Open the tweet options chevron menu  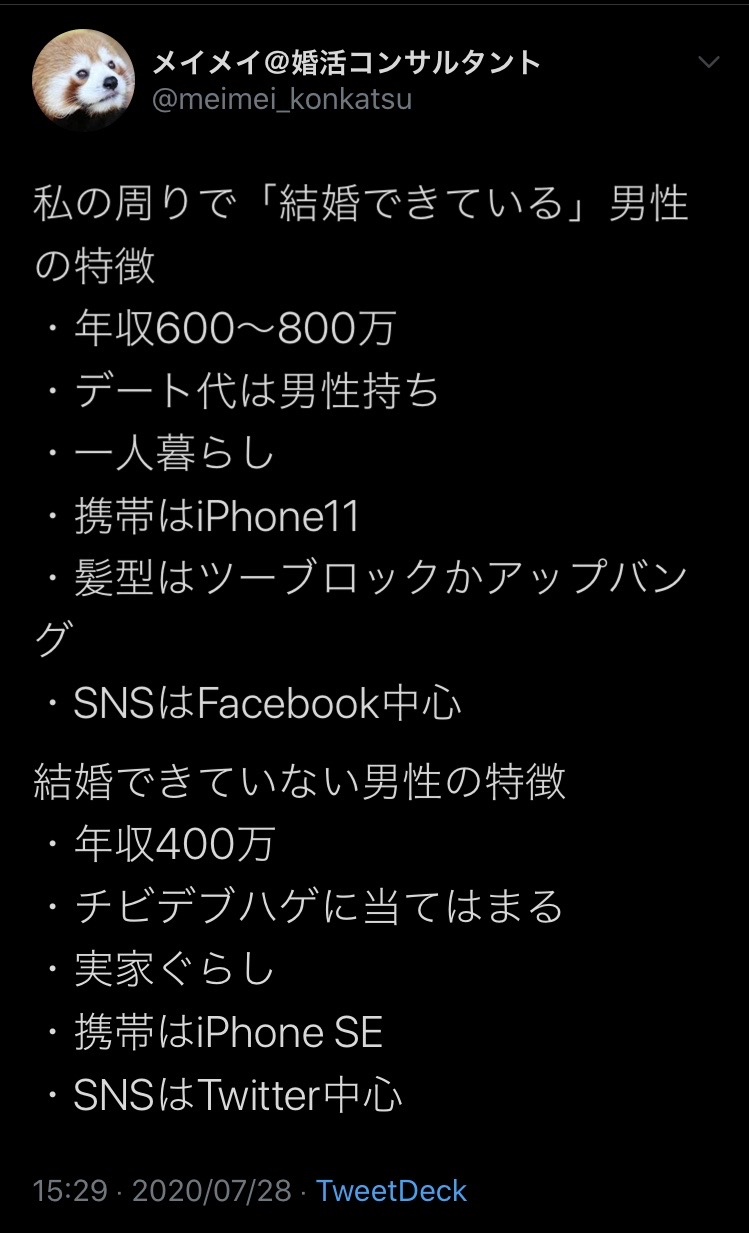708,63
